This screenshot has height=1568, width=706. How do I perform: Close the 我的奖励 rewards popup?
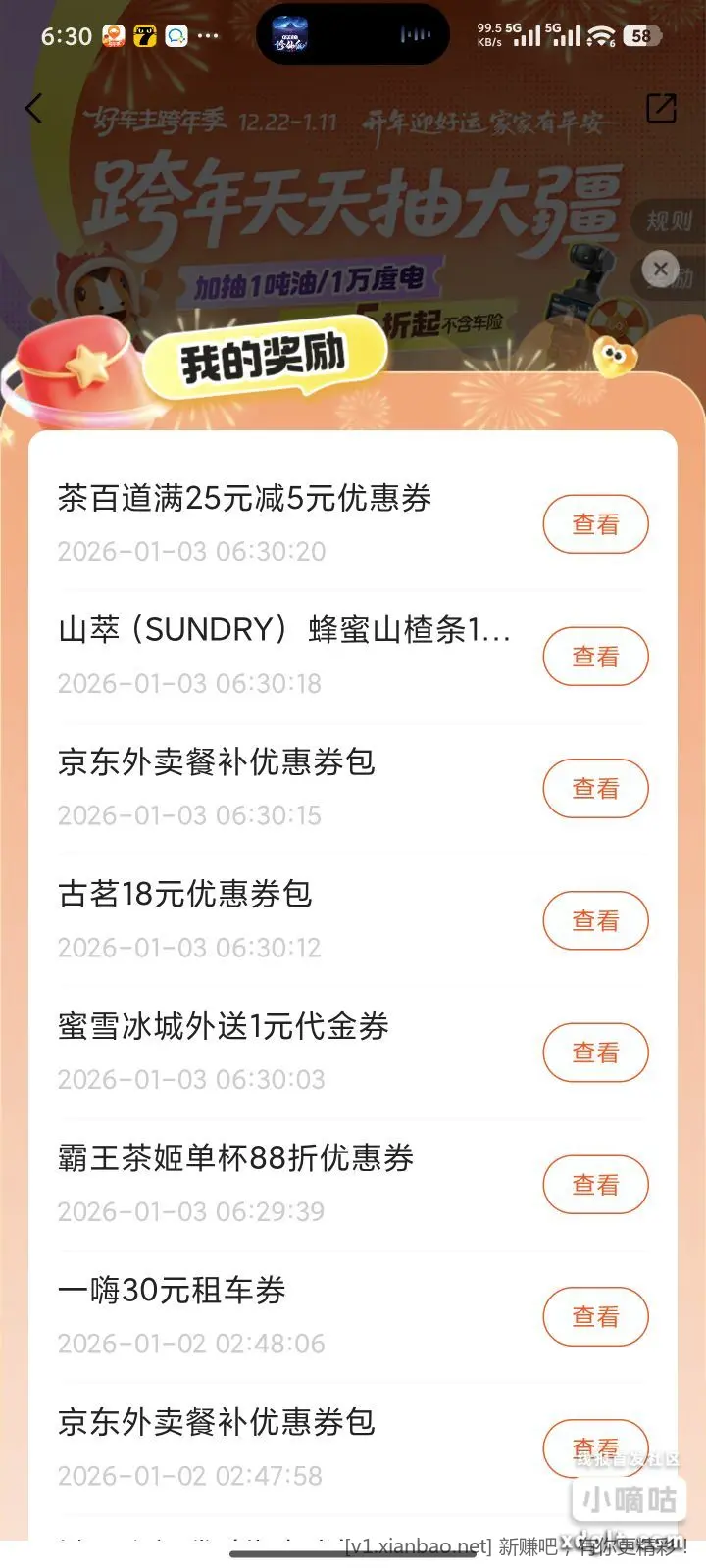tap(660, 268)
